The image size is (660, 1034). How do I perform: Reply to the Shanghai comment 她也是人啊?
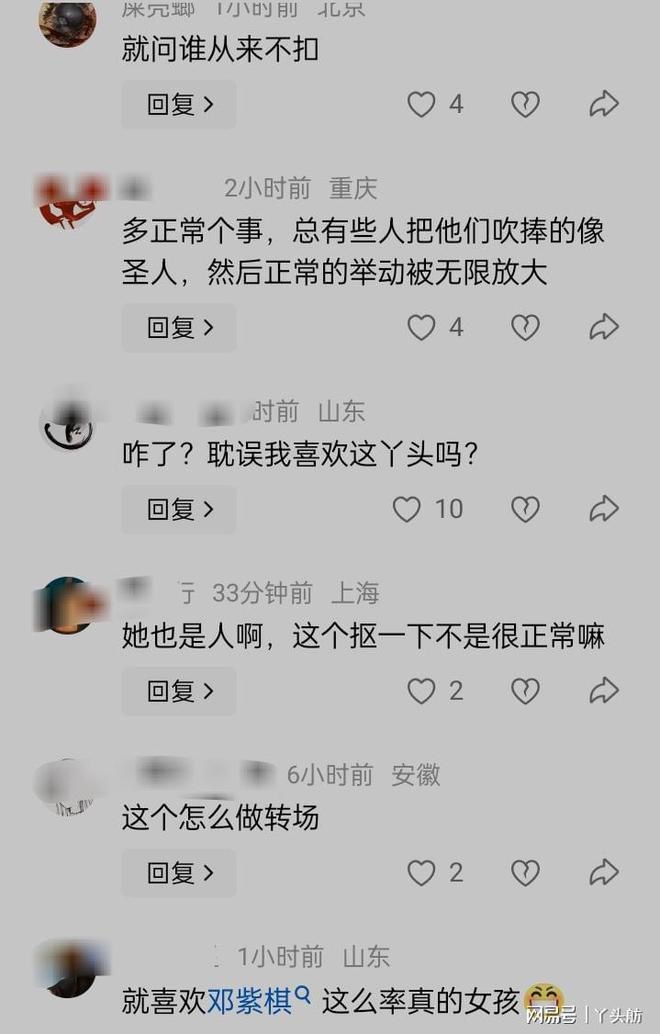point(179,691)
